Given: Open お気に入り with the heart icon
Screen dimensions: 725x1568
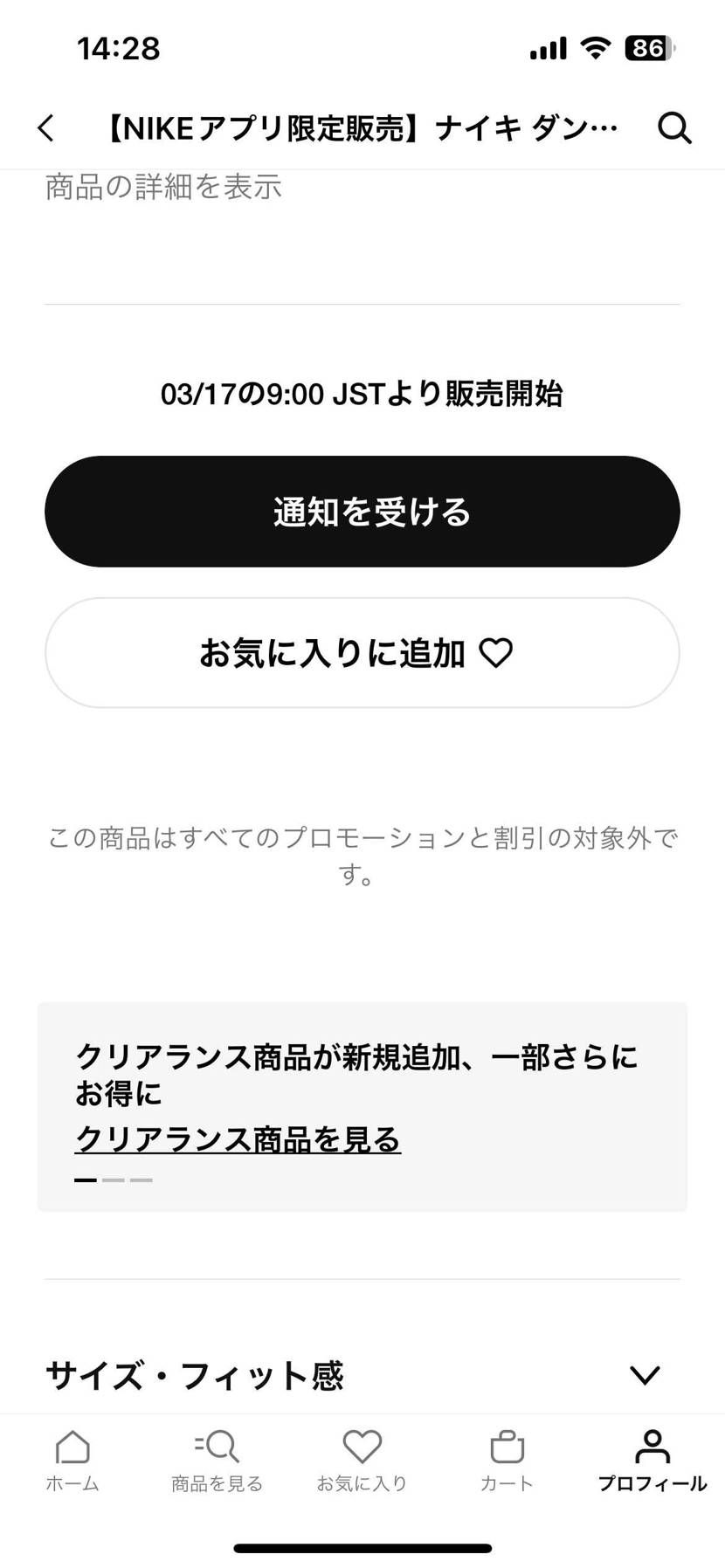Looking at the screenshot, I should point(362,1454).
